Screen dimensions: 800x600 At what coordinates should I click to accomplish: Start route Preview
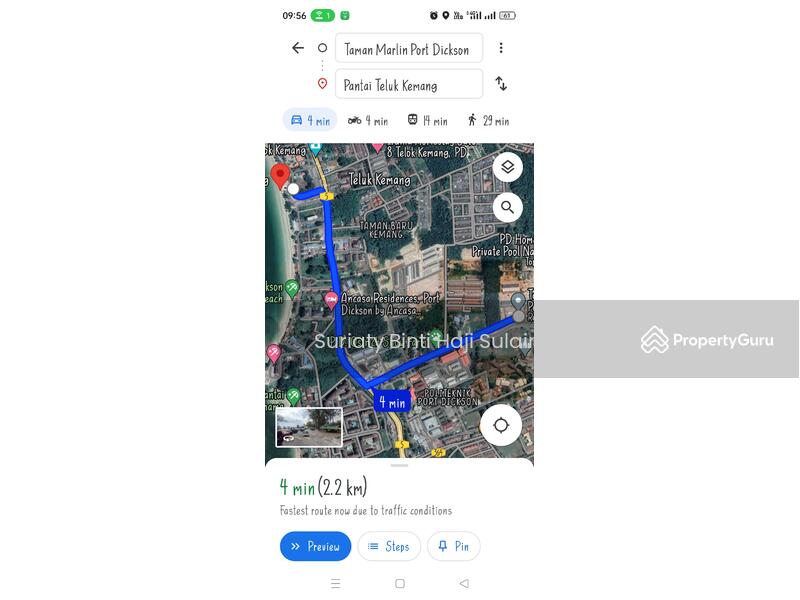click(x=315, y=546)
